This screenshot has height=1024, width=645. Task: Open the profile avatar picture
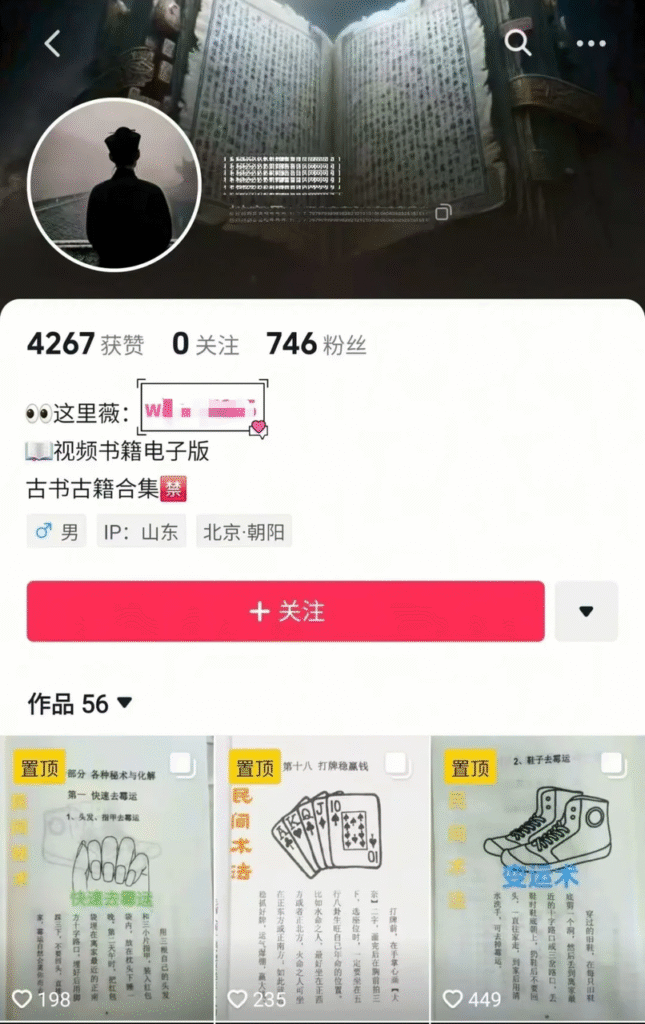pyautogui.click(x=114, y=184)
